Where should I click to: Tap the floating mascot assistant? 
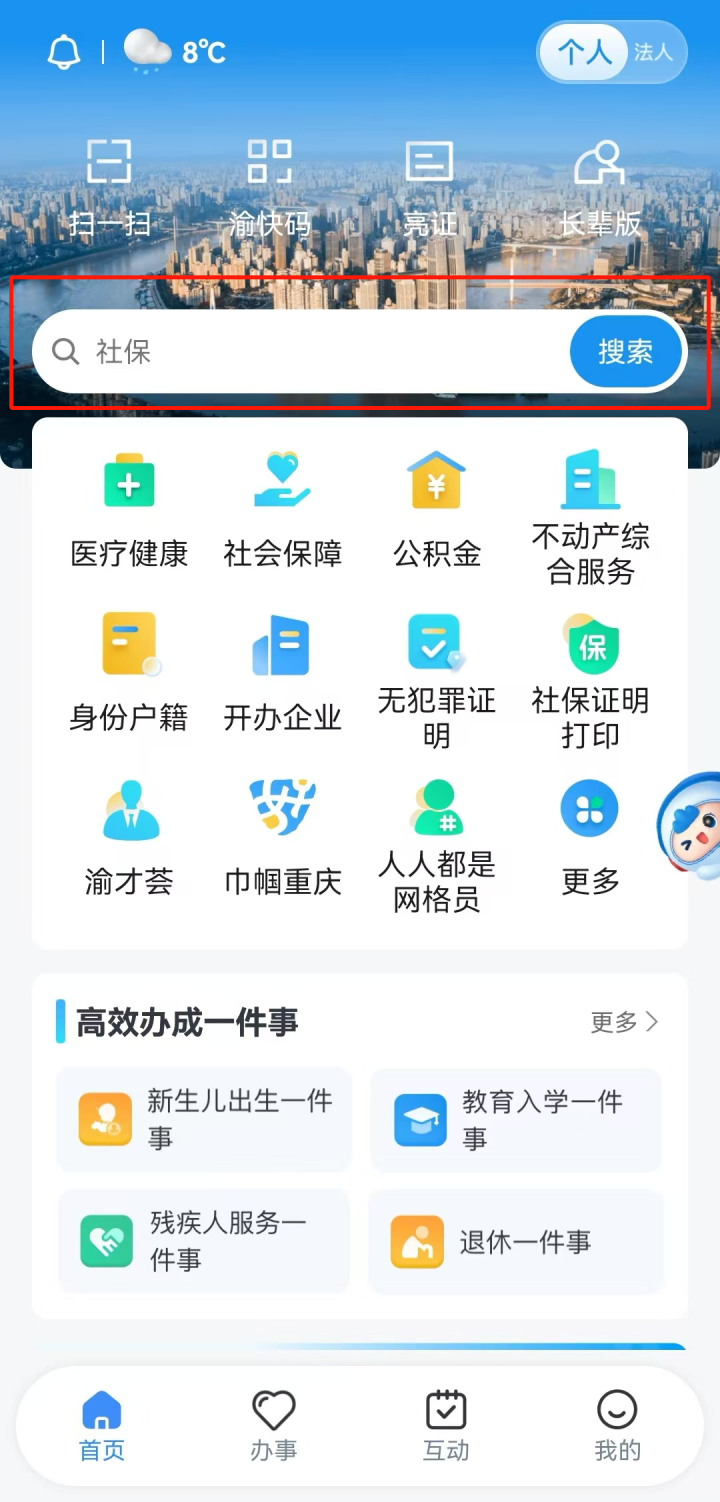click(692, 826)
